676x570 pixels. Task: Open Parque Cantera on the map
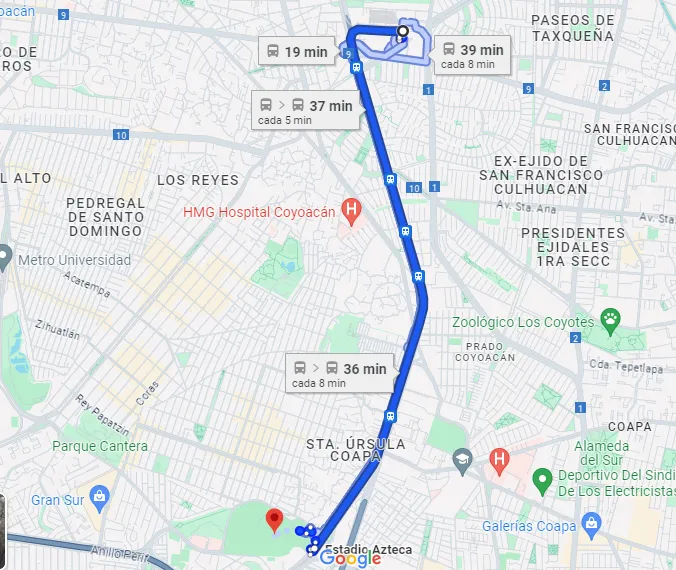[x=99, y=446]
